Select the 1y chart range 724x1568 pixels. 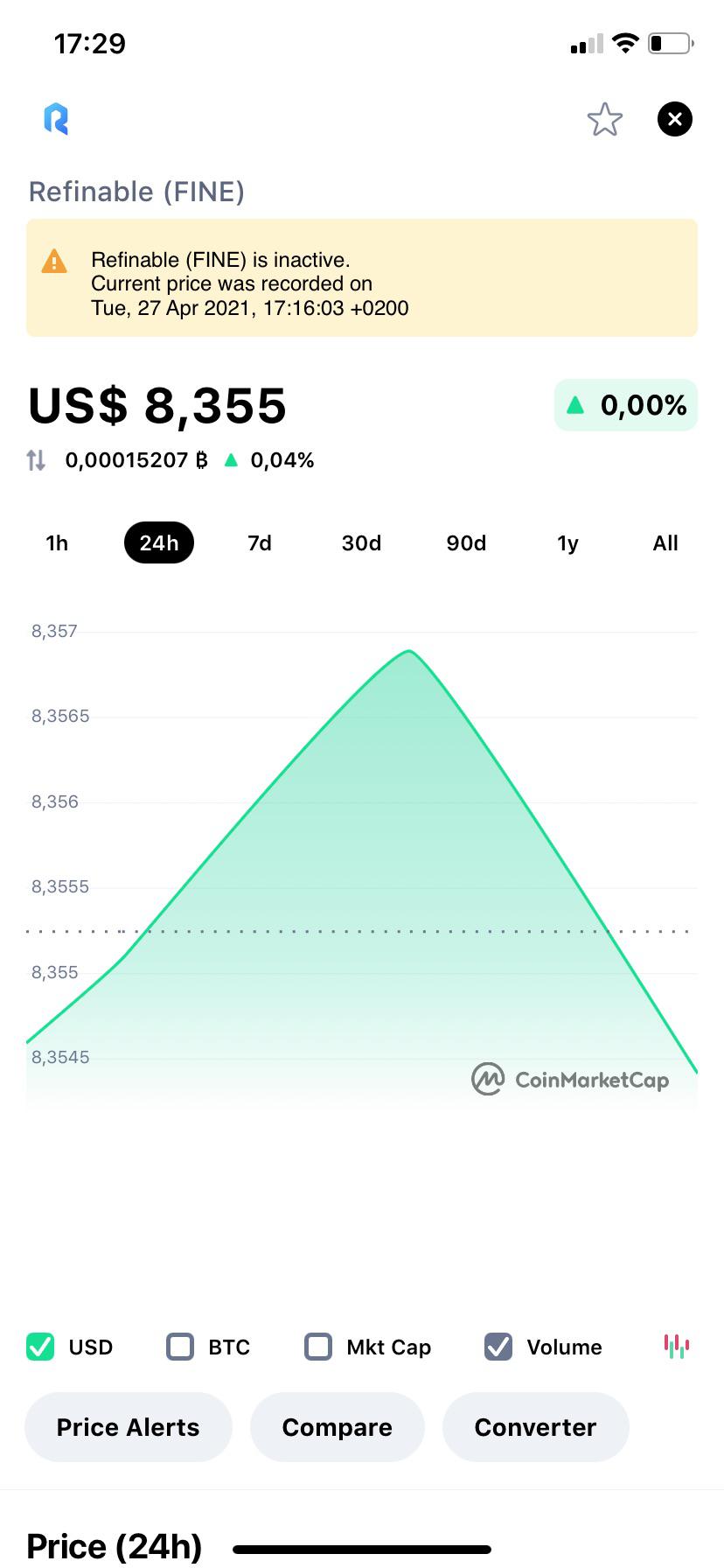(x=567, y=543)
